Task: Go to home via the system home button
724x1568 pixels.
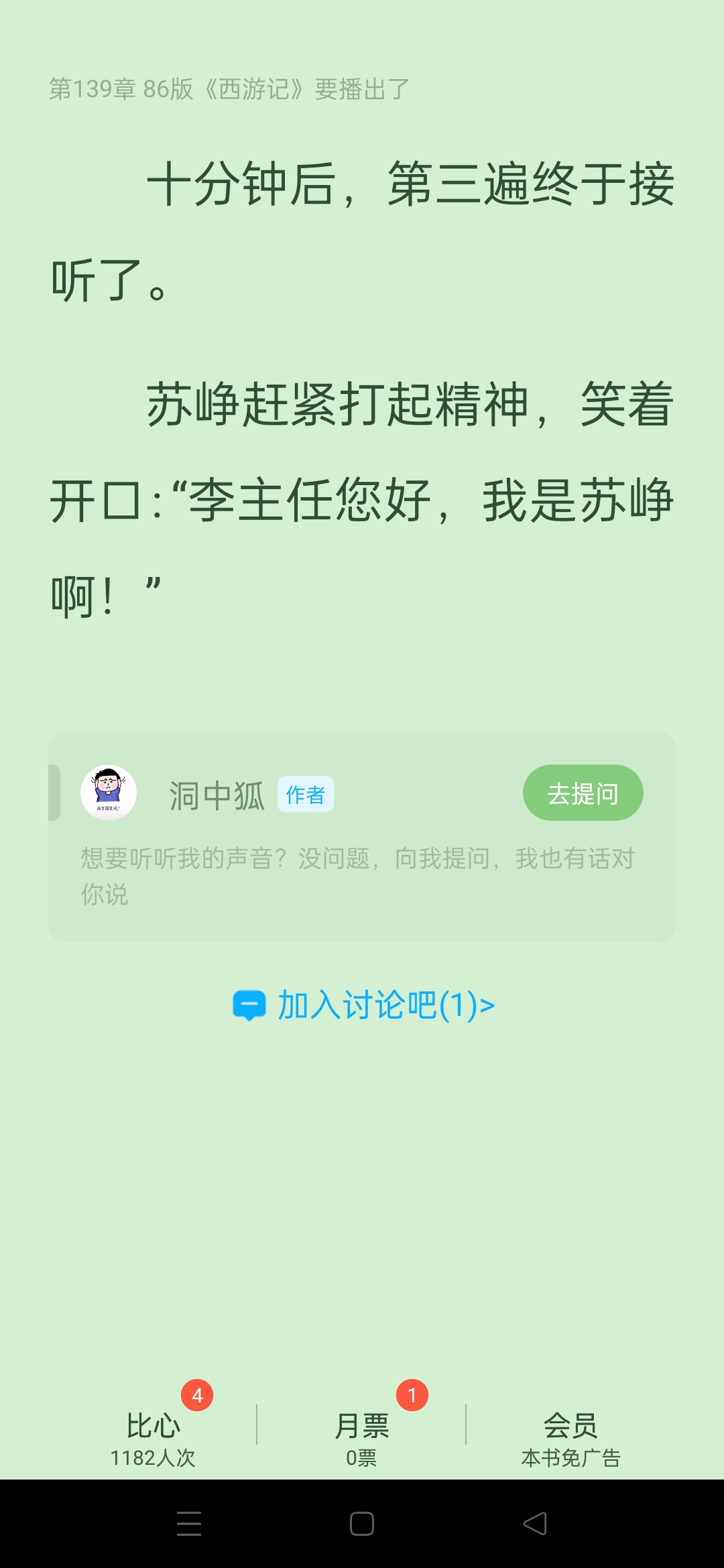Action: pos(362,1524)
